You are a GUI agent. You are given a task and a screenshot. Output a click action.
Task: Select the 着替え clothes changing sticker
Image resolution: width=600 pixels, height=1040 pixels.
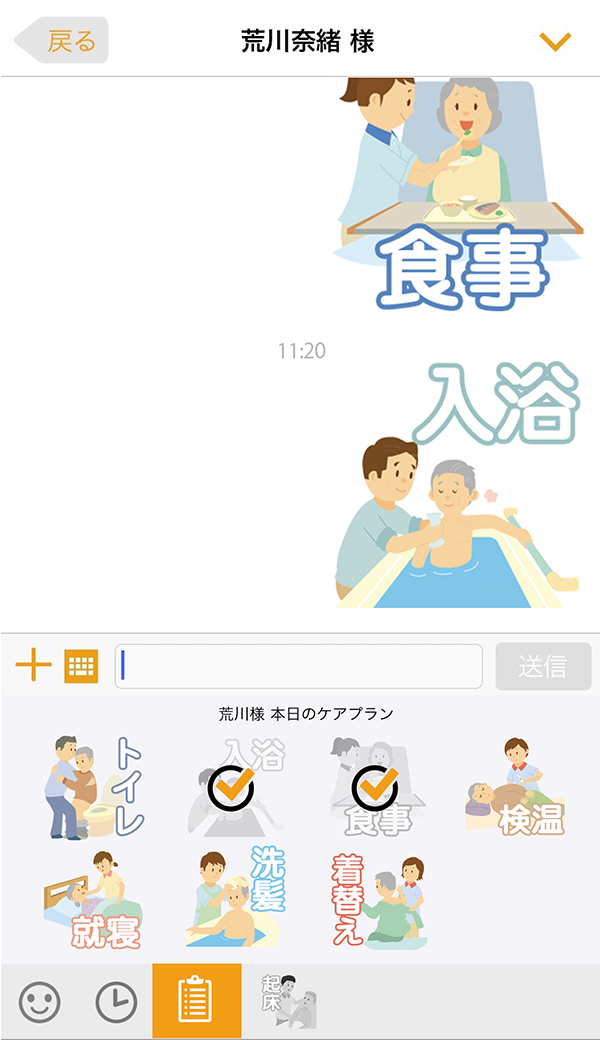pos(376,899)
